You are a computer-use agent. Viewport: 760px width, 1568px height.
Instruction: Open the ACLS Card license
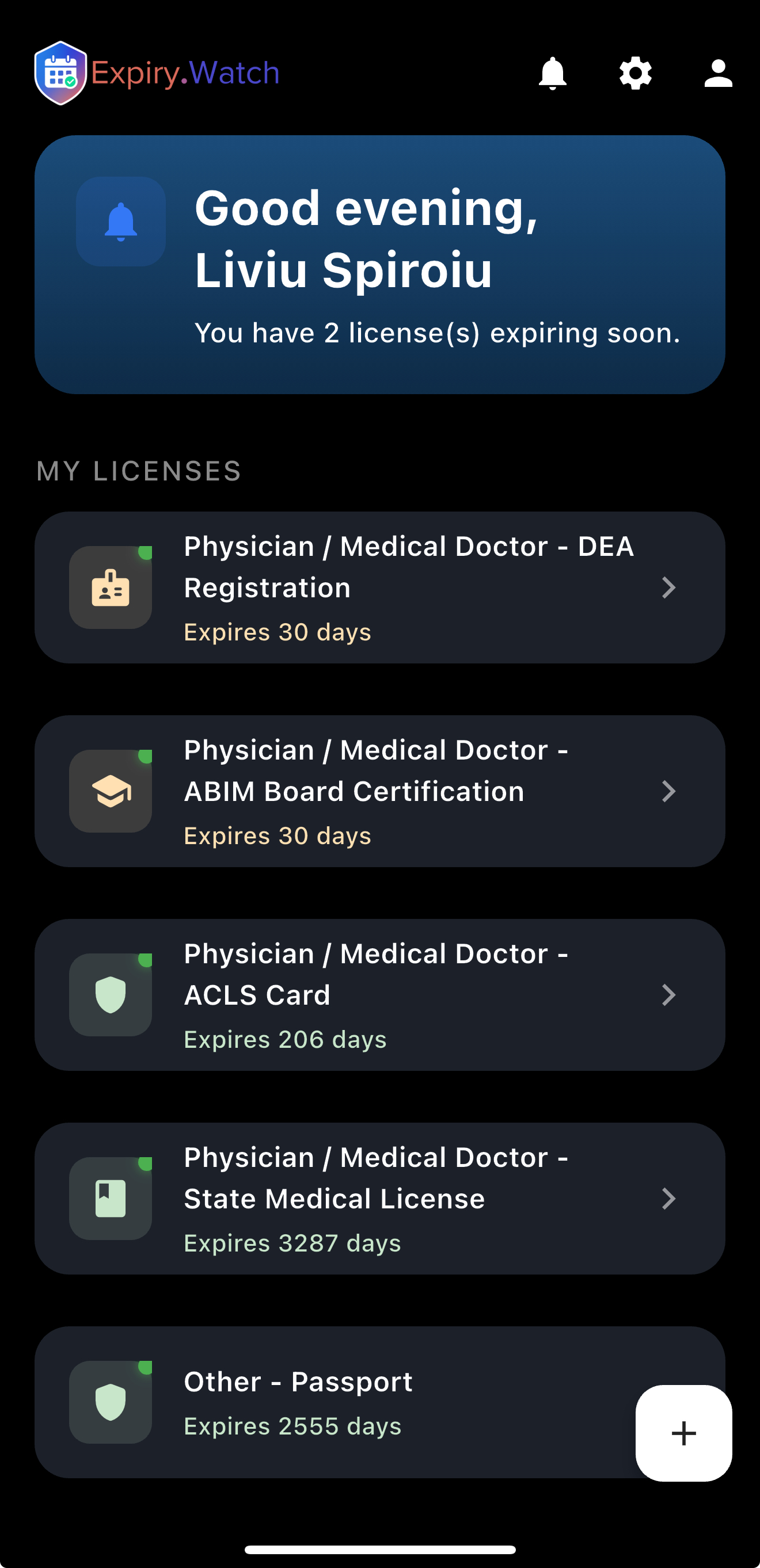[379, 995]
